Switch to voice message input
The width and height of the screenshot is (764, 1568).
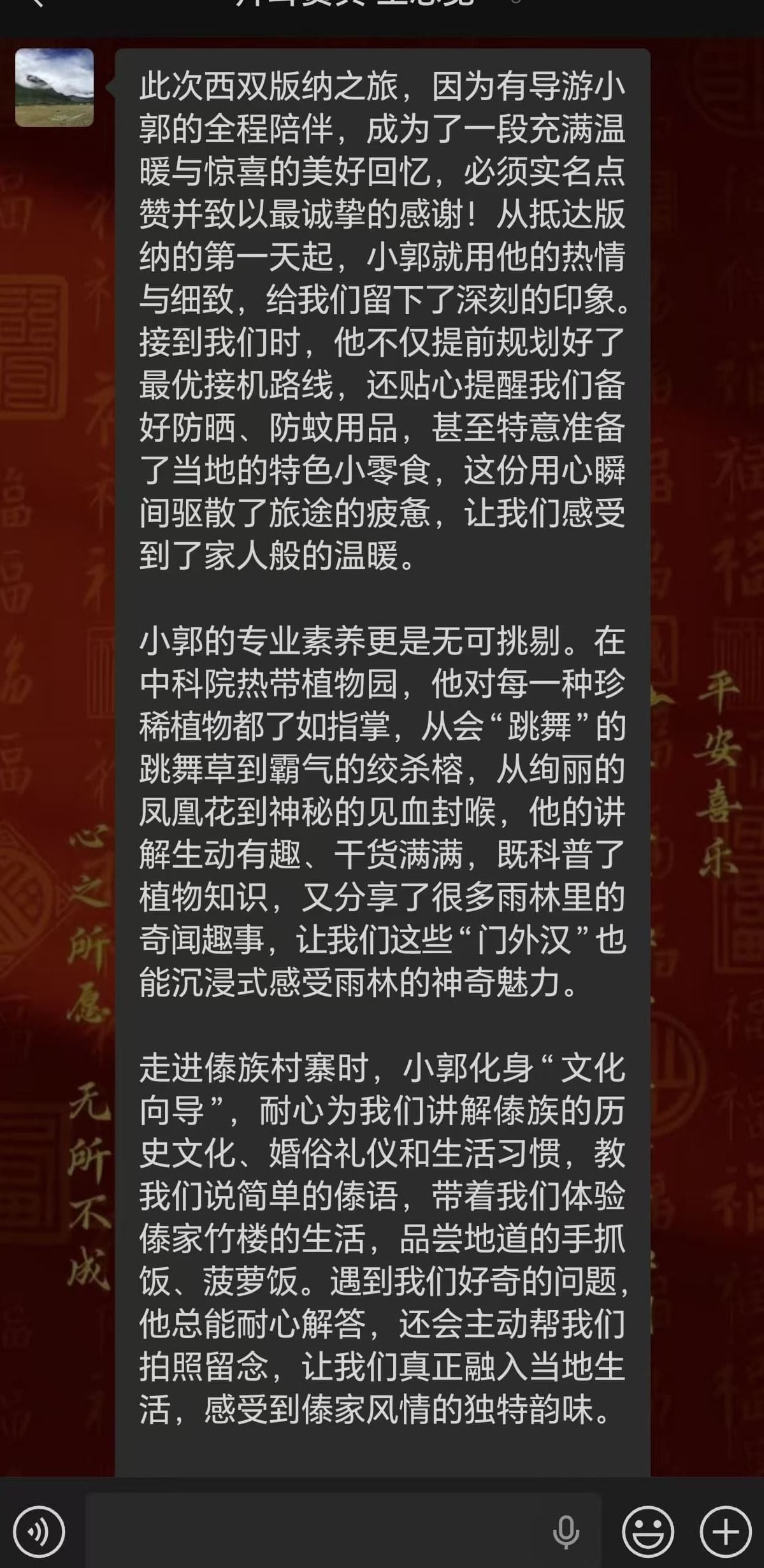(x=39, y=1531)
